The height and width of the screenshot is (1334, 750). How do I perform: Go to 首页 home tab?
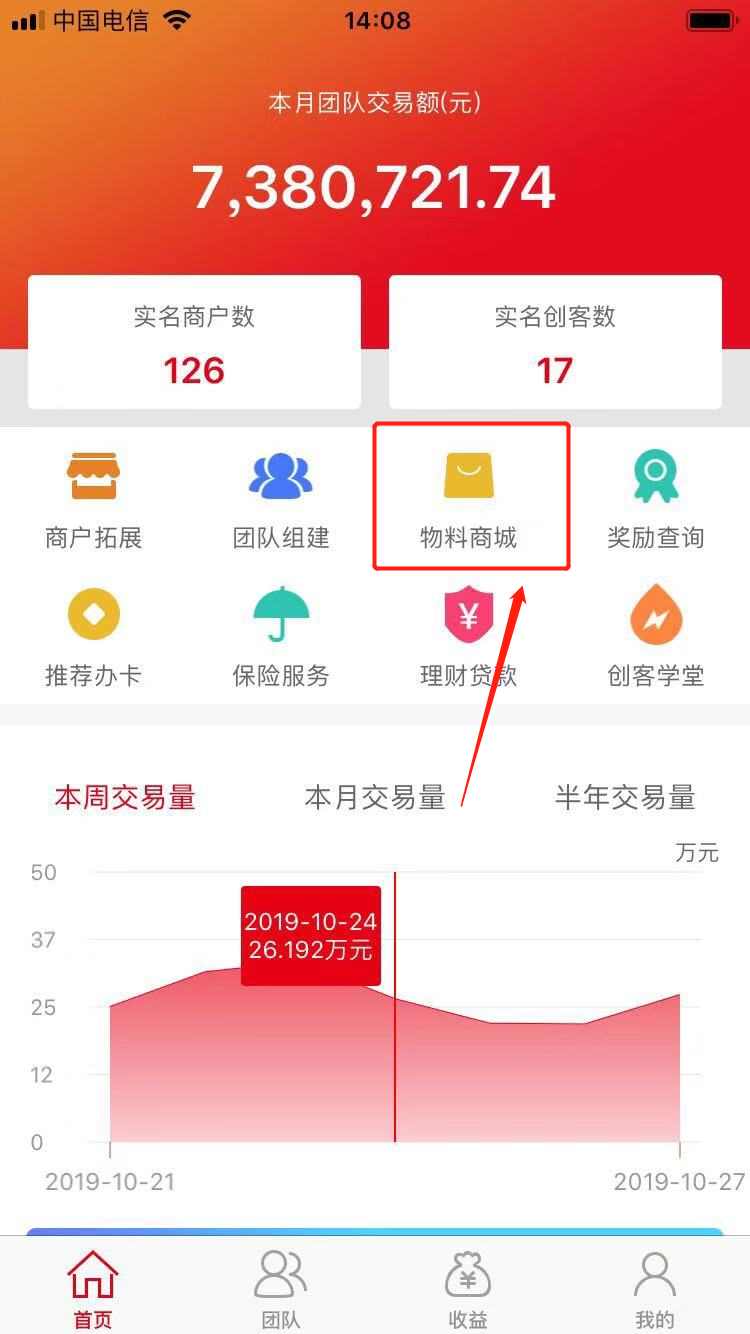(x=93, y=1288)
